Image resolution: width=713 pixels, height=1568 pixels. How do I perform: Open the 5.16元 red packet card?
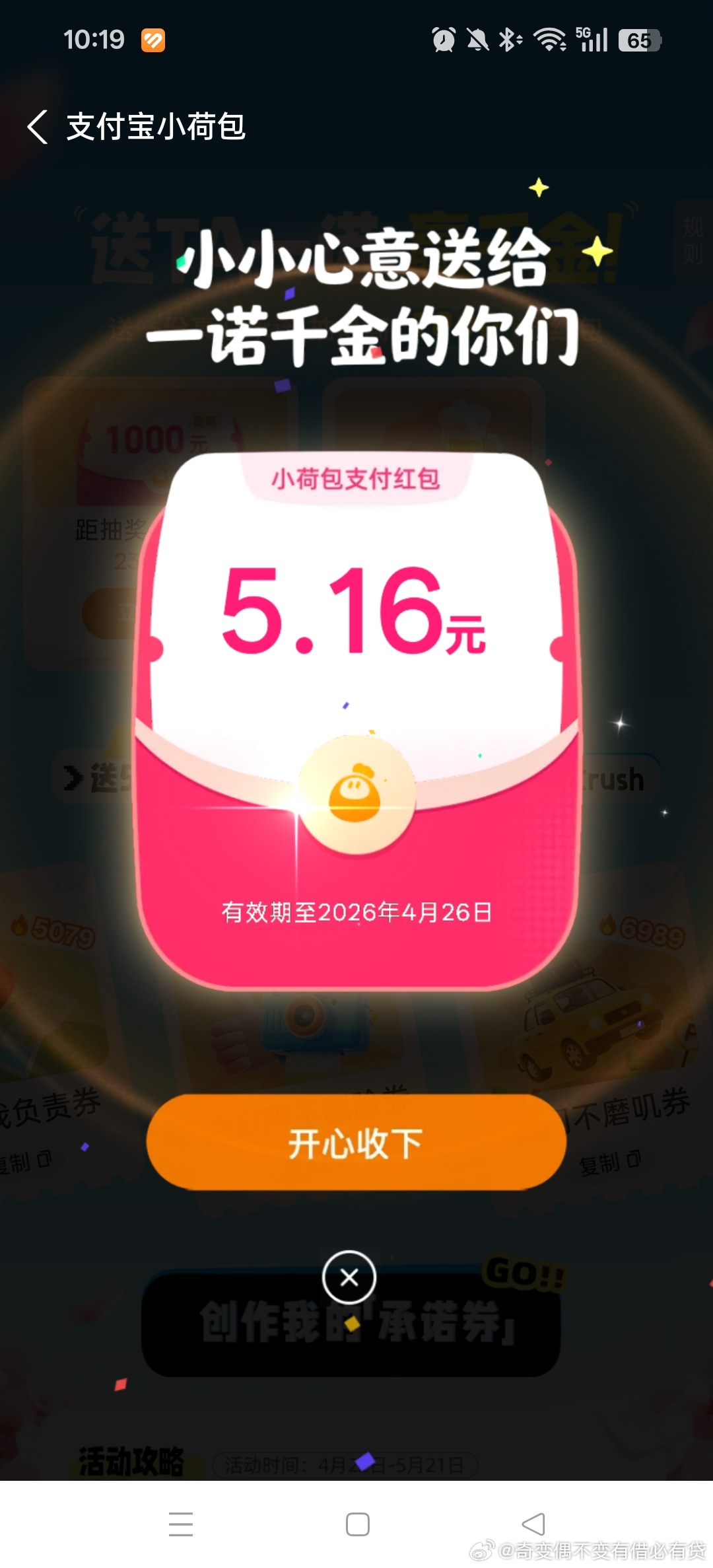(x=356, y=720)
